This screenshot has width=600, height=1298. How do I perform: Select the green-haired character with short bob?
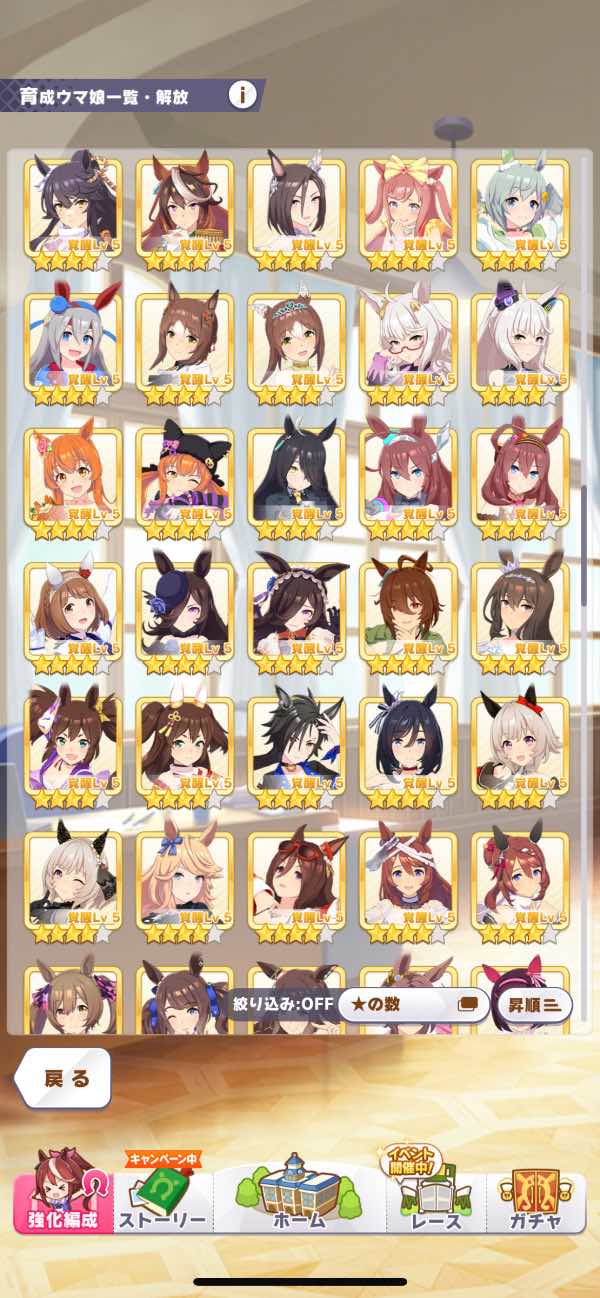[519, 210]
